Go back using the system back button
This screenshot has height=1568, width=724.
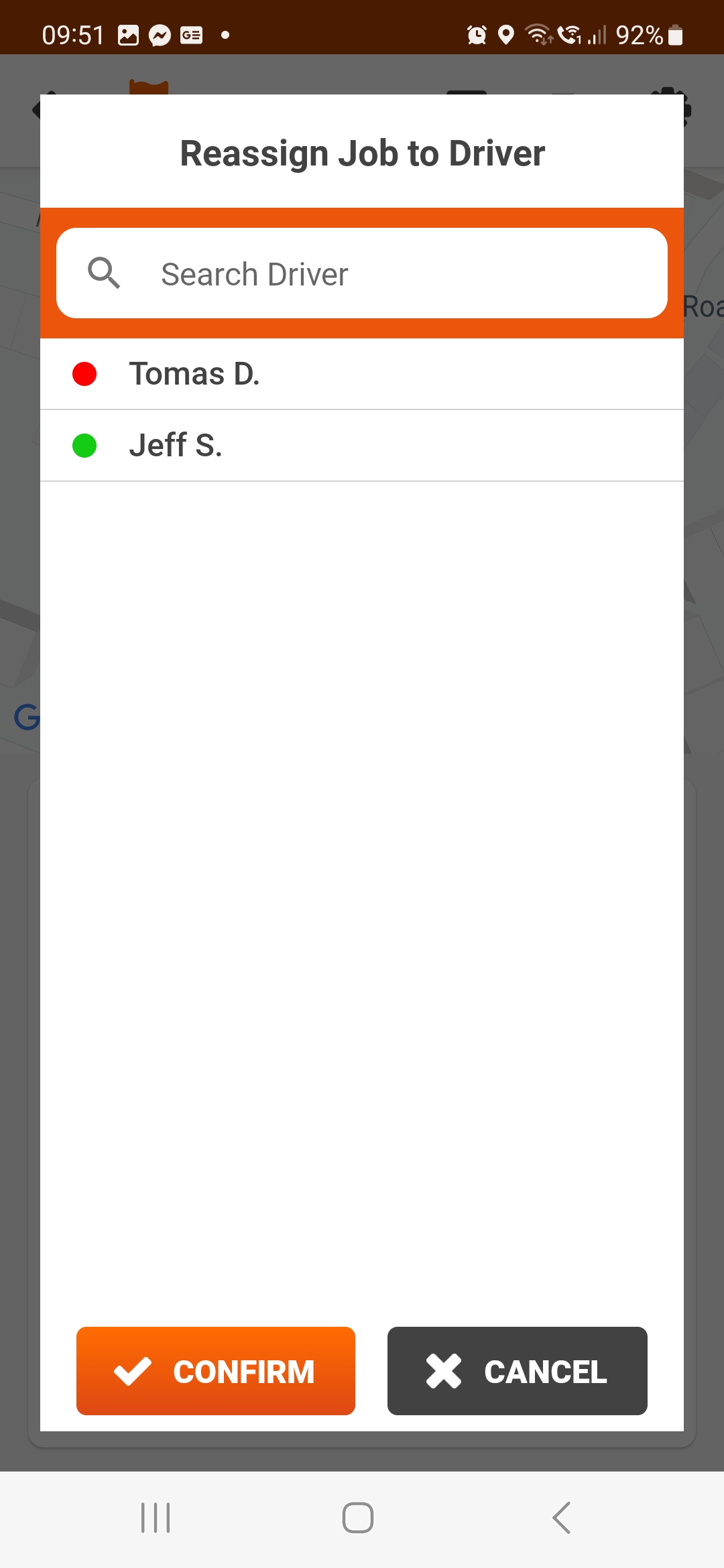coord(562,1518)
